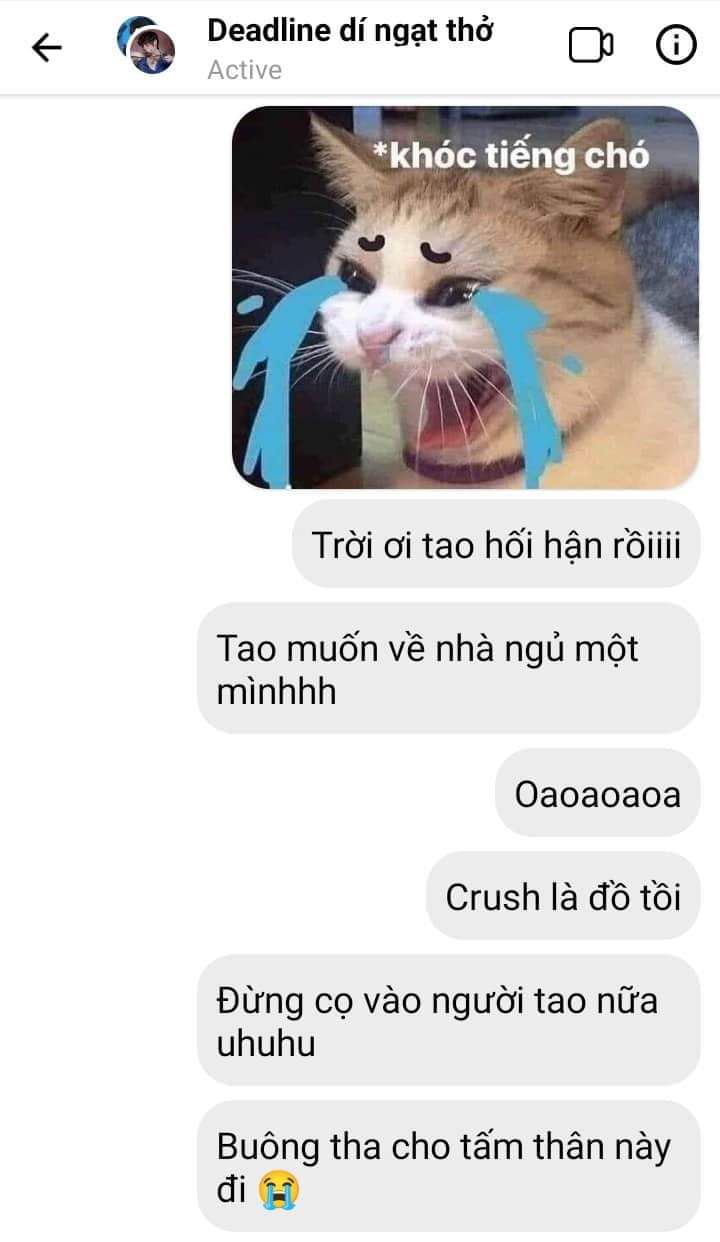The image size is (720, 1242).
Task: Go back to the chat list
Action: click(x=47, y=47)
